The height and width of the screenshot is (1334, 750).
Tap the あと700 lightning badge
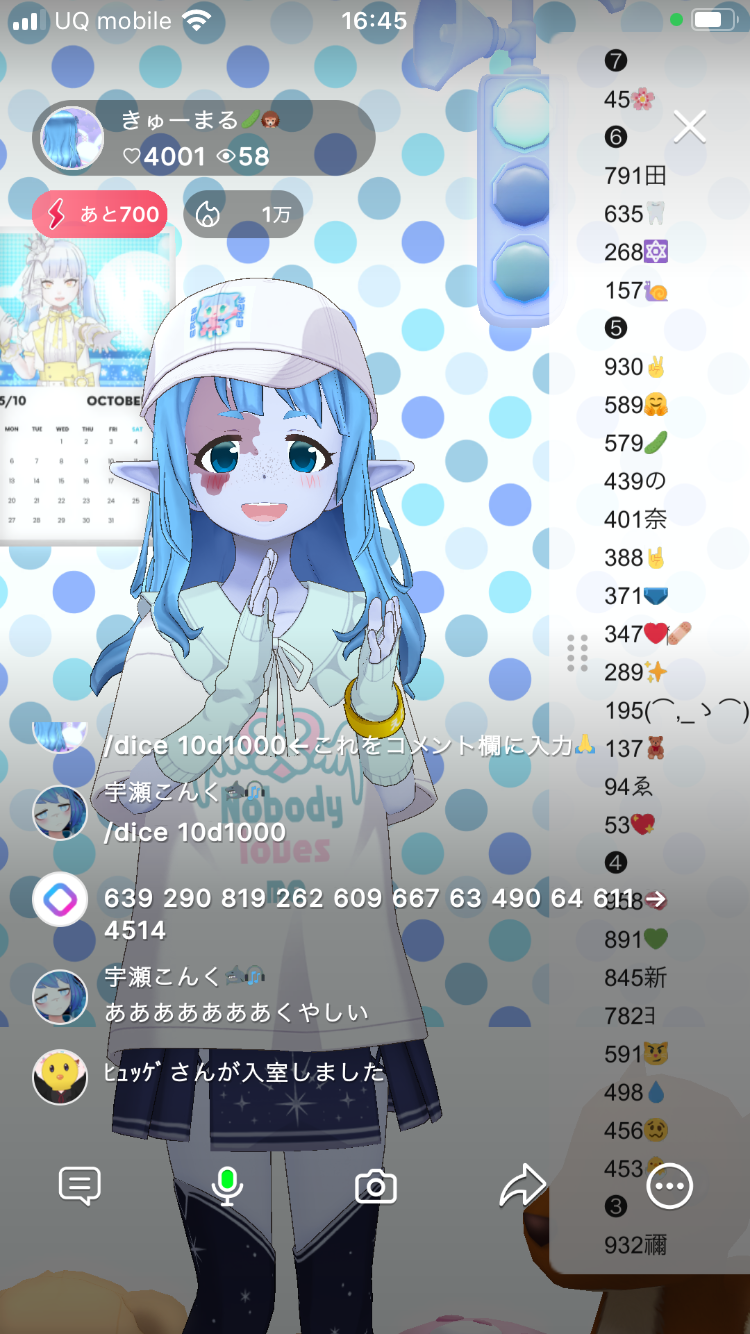(99, 214)
